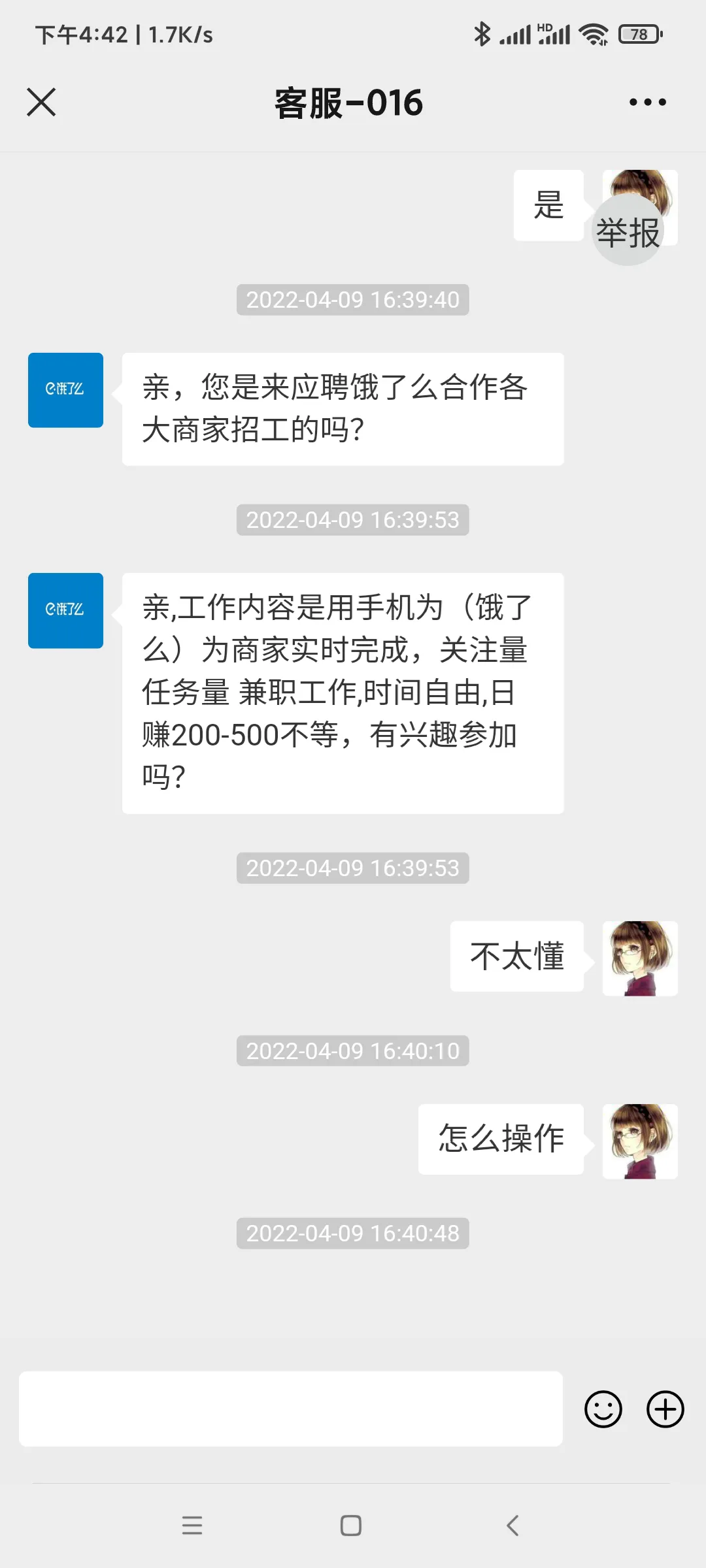This screenshot has height=1568, width=706.
Task: Tap the timestamp 2022-04-09 16:39:40
Action: pos(352,300)
